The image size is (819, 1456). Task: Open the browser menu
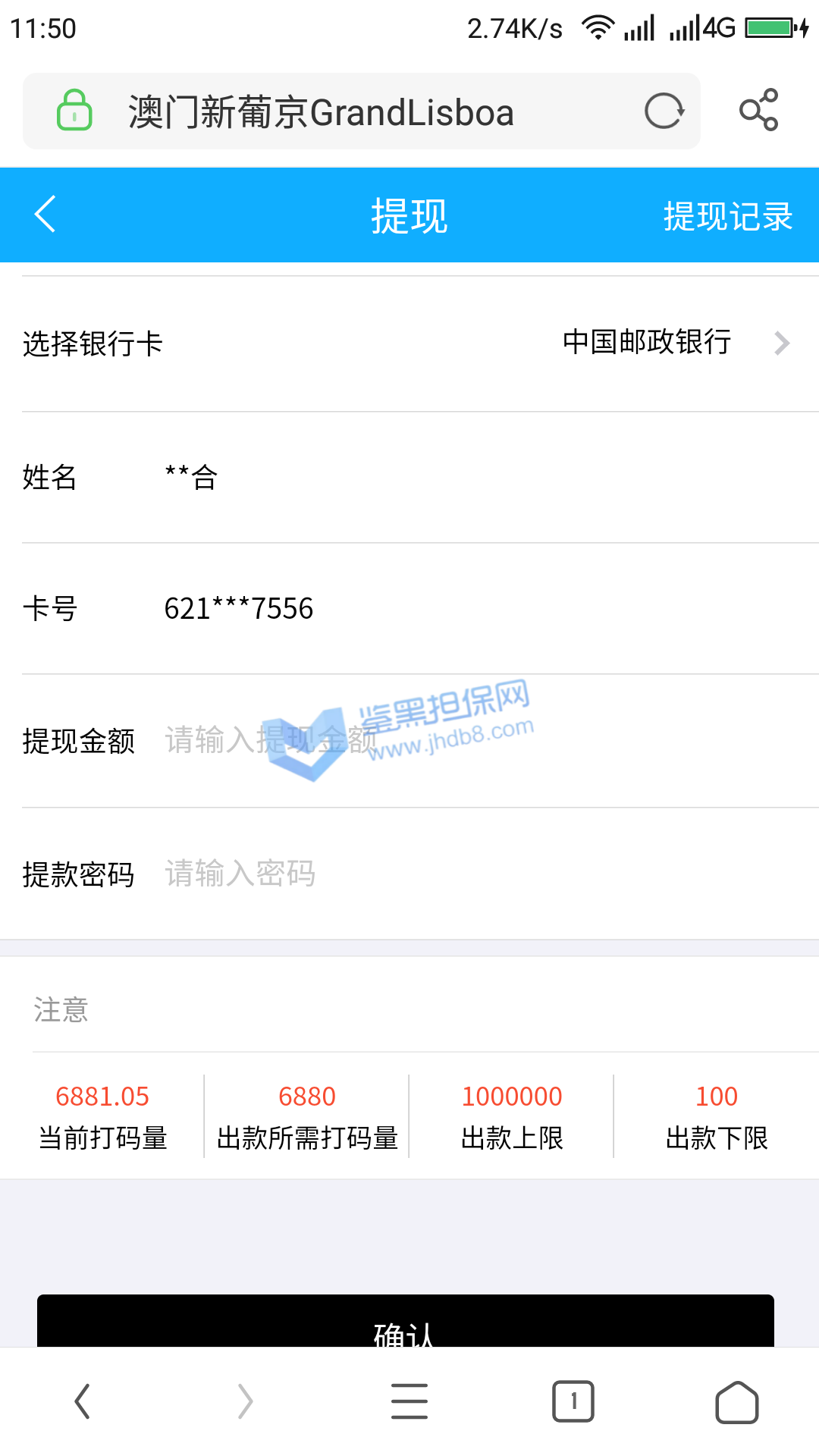coord(409,1401)
